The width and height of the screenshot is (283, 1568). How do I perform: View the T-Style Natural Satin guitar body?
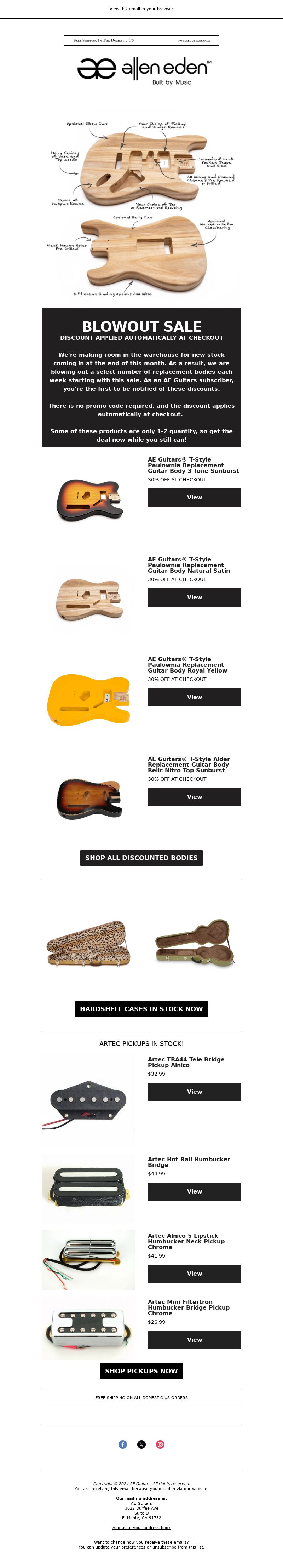coord(194,597)
